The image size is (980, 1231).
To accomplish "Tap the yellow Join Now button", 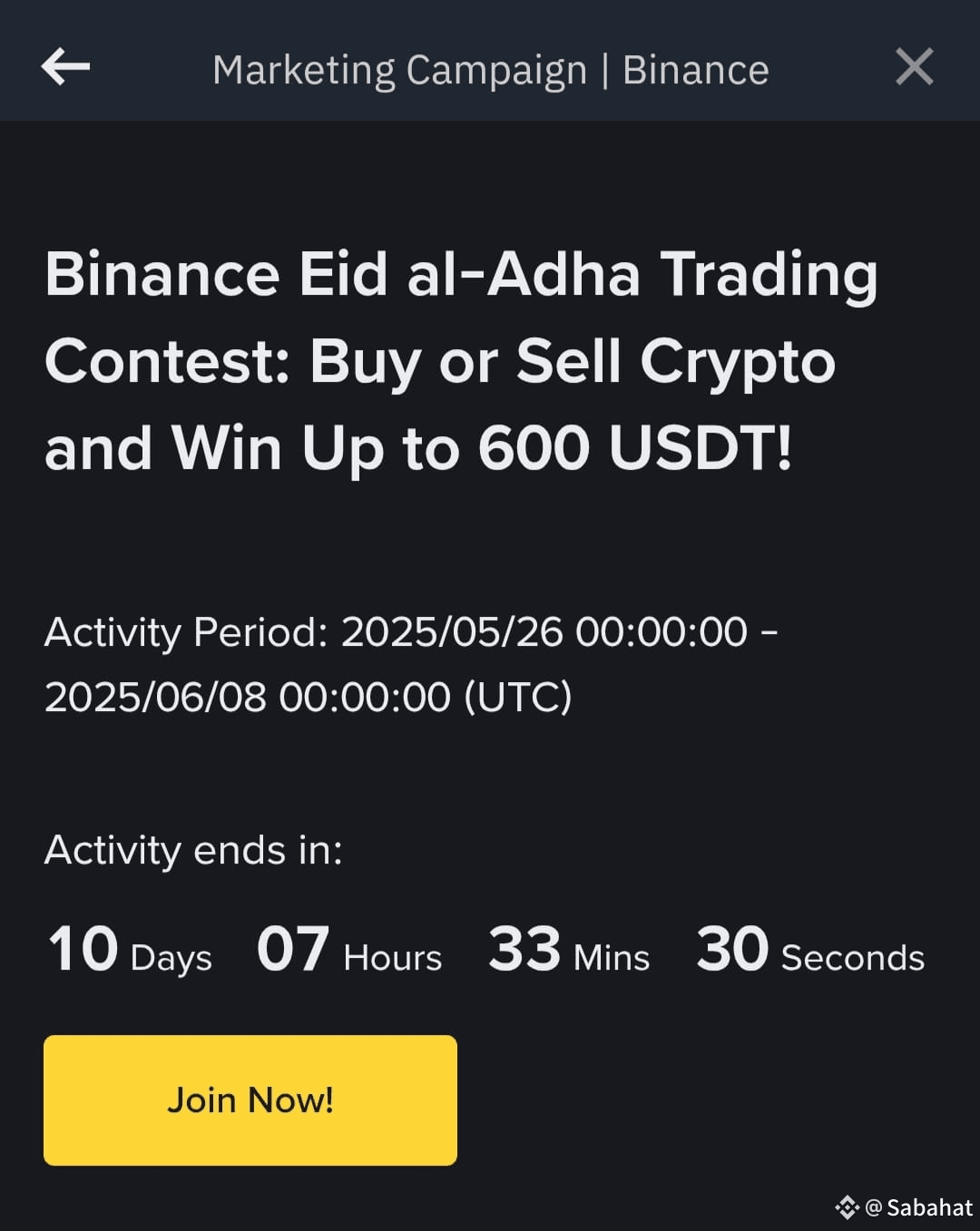I will [x=250, y=1099].
